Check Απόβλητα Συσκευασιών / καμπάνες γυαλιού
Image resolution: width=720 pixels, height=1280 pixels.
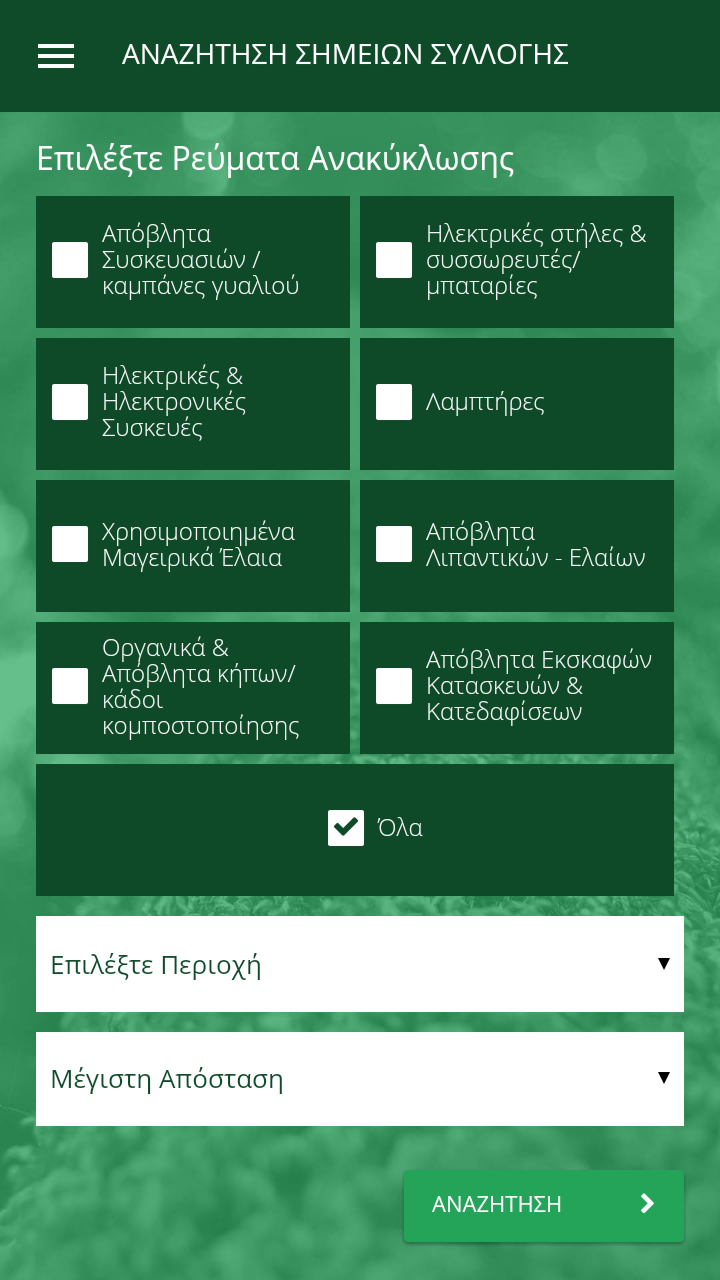70,260
